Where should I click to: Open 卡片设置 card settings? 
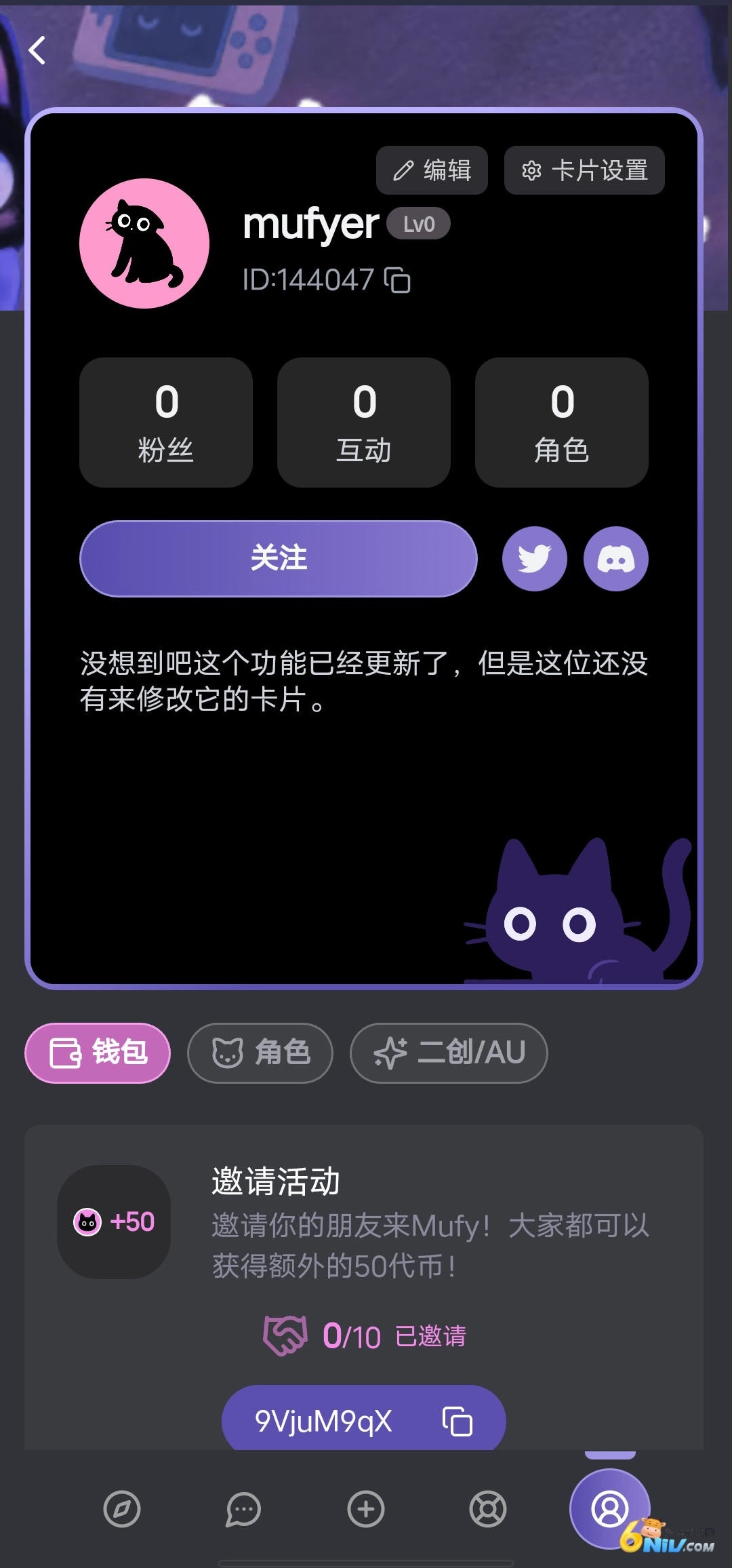[584, 170]
